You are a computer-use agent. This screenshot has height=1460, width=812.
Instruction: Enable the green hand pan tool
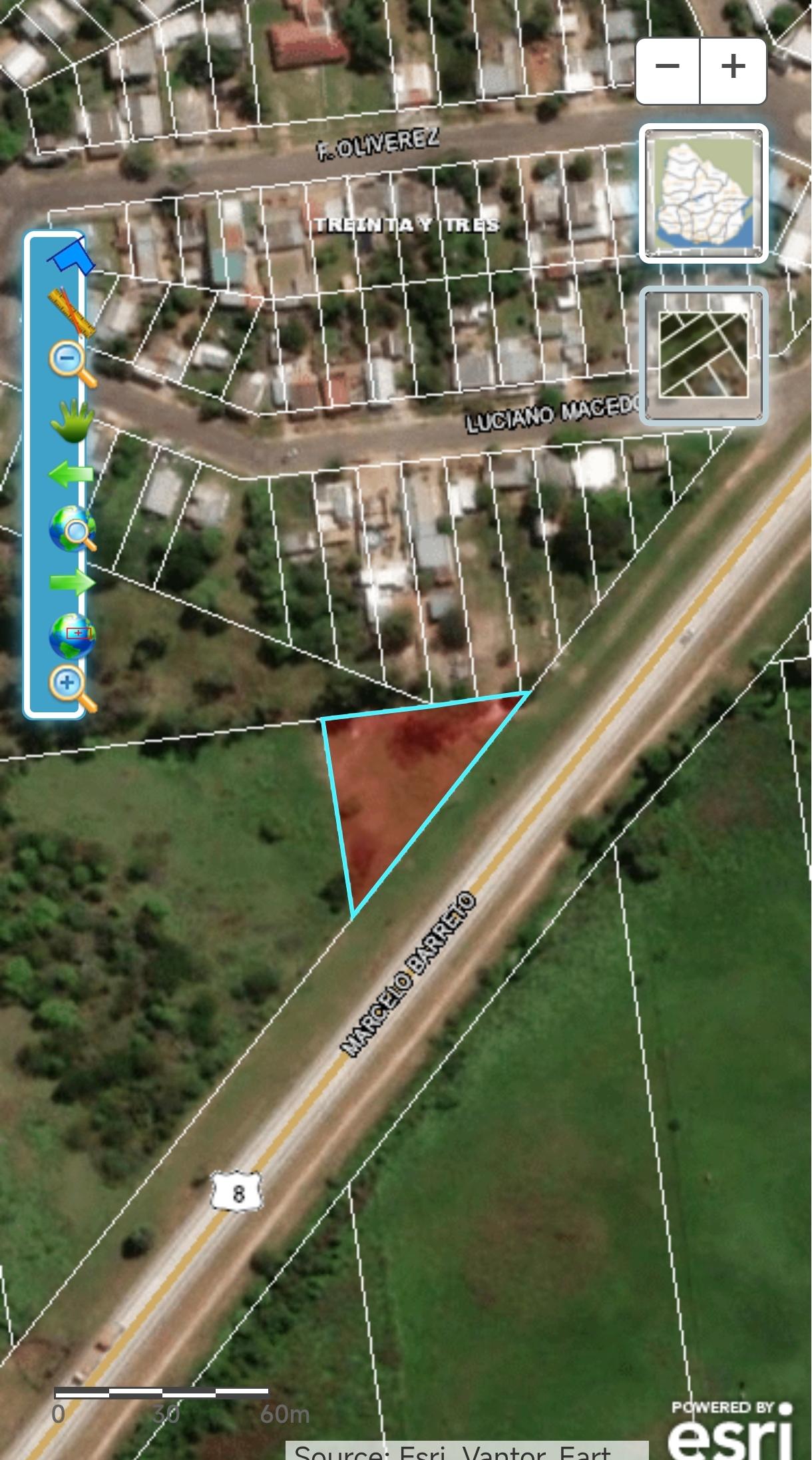[71, 420]
